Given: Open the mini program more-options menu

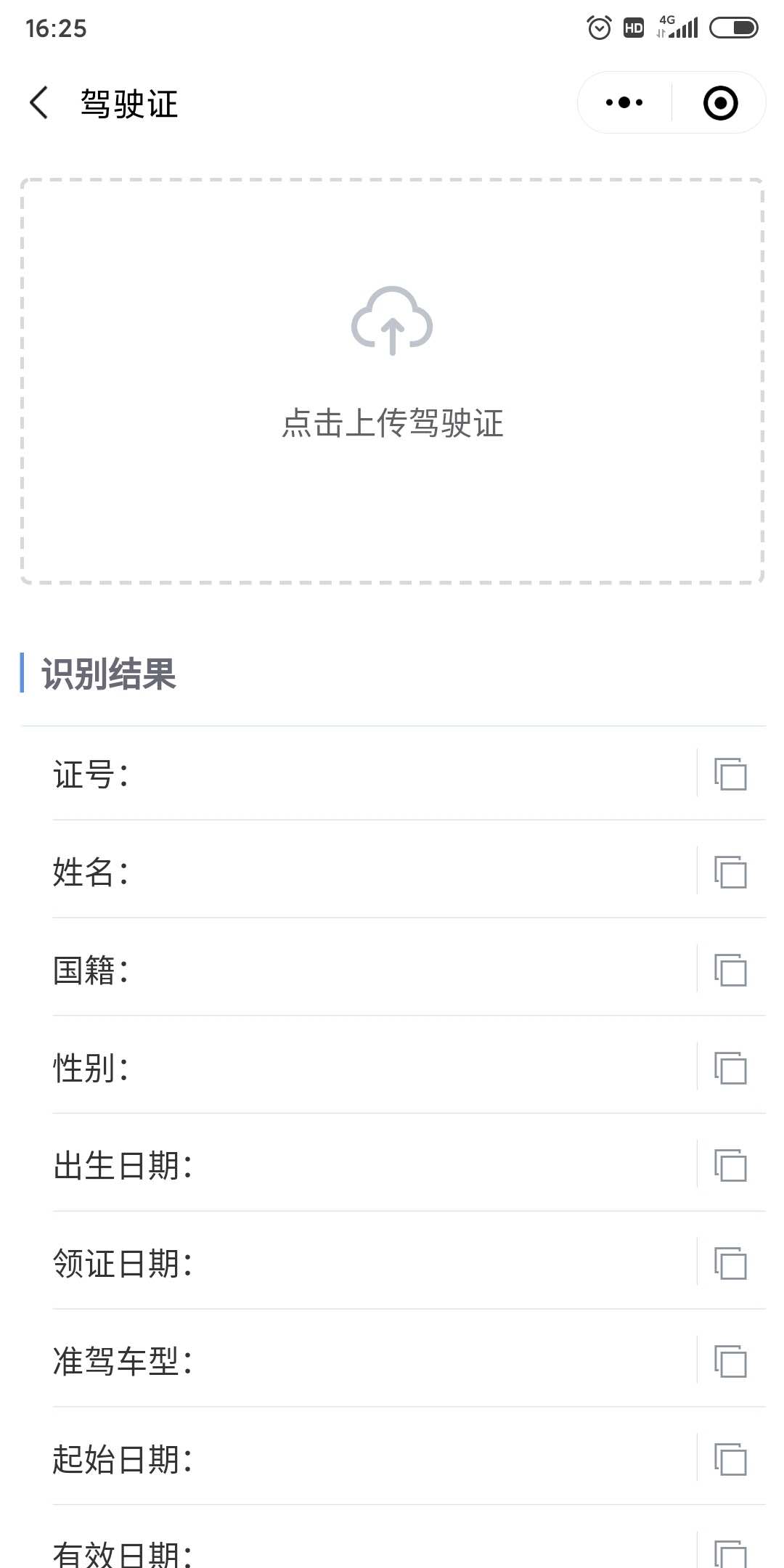Looking at the screenshot, I should point(624,102).
